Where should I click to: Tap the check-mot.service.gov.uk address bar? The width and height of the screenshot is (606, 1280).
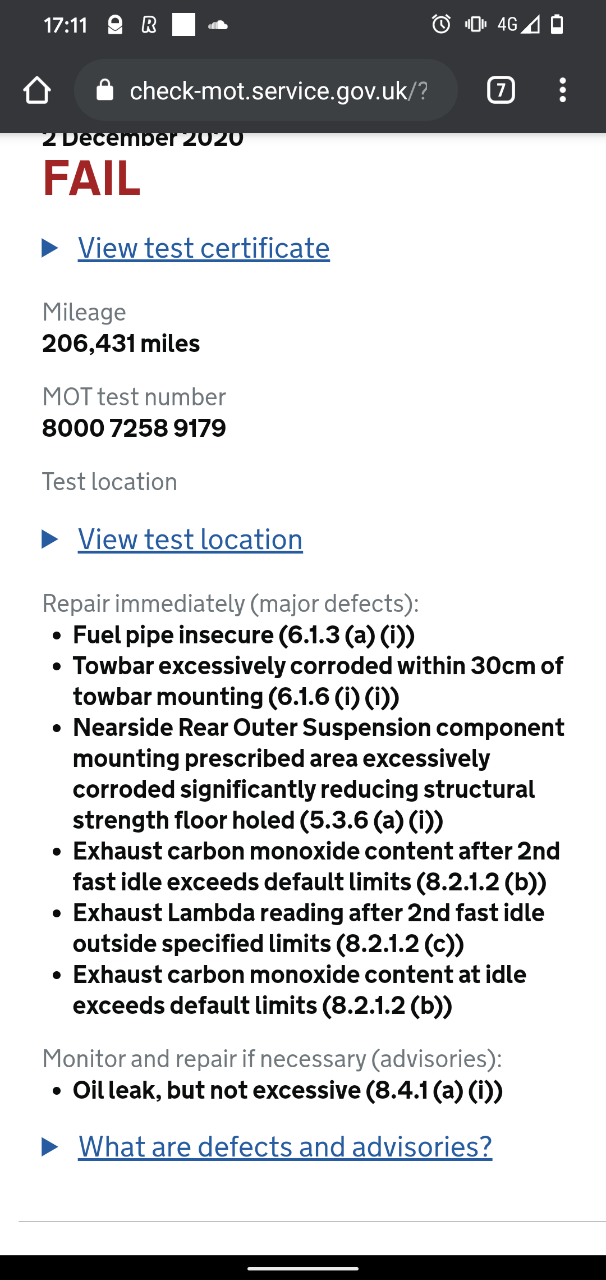266,91
